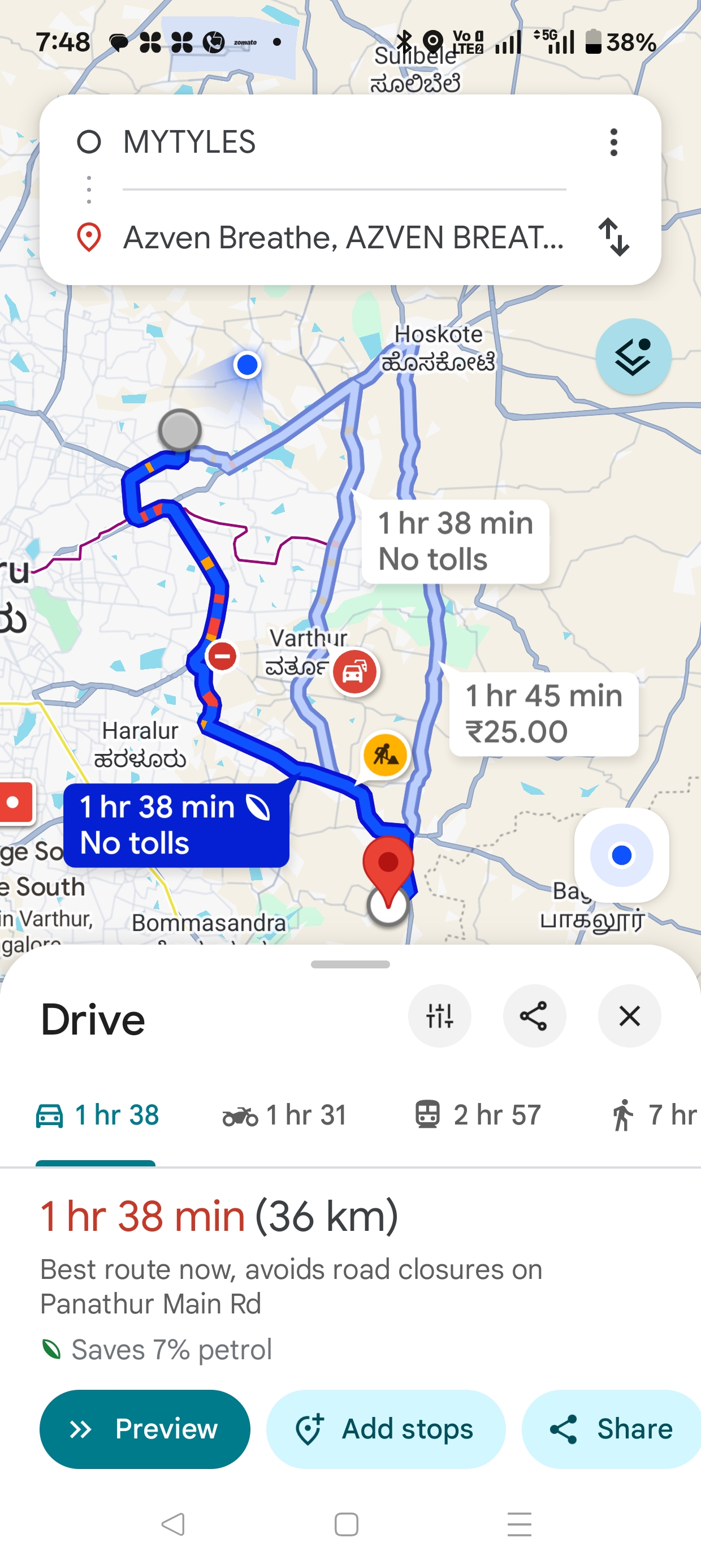Image resolution: width=701 pixels, height=1568 pixels.
Task: Open the map layers button
Action: (633, 357)
